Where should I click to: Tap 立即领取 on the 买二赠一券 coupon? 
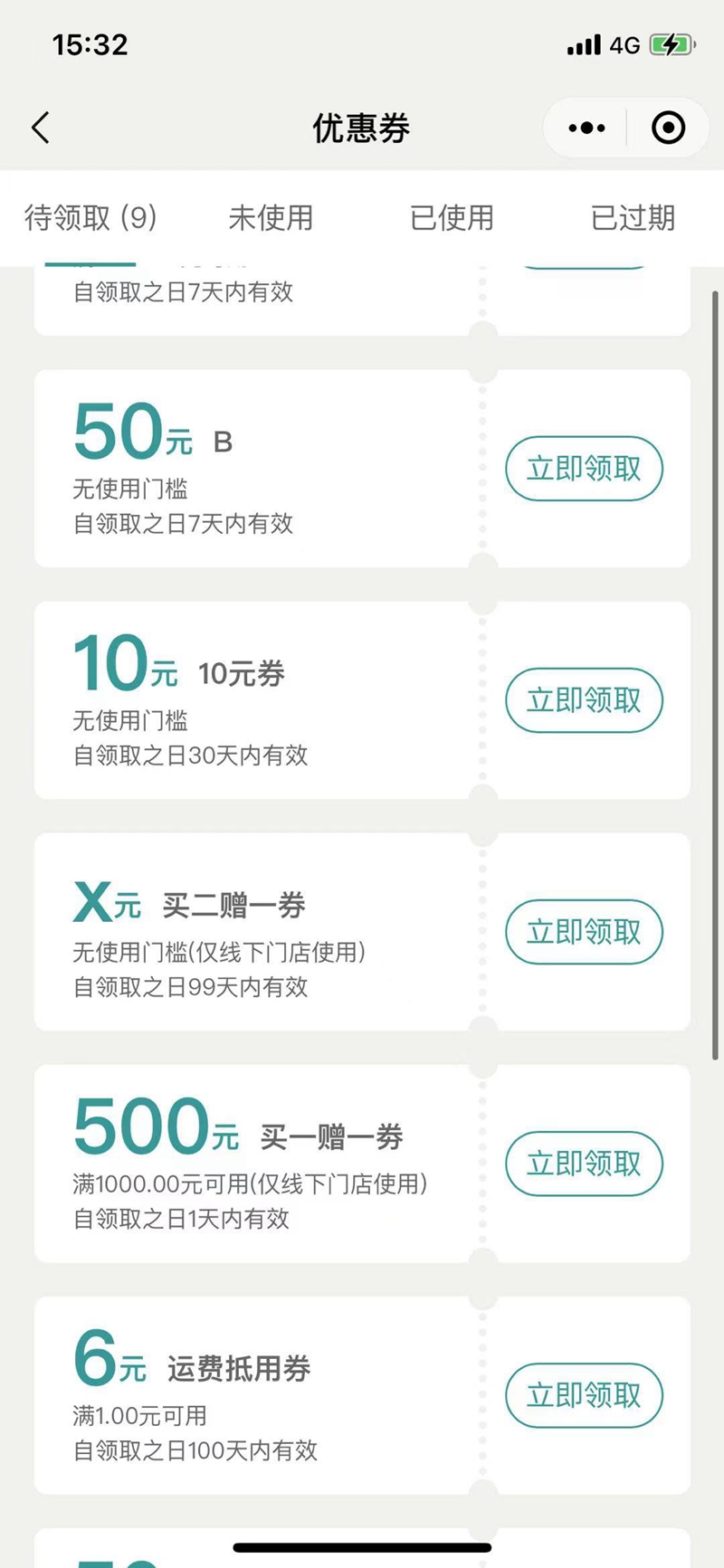(584, 932)
